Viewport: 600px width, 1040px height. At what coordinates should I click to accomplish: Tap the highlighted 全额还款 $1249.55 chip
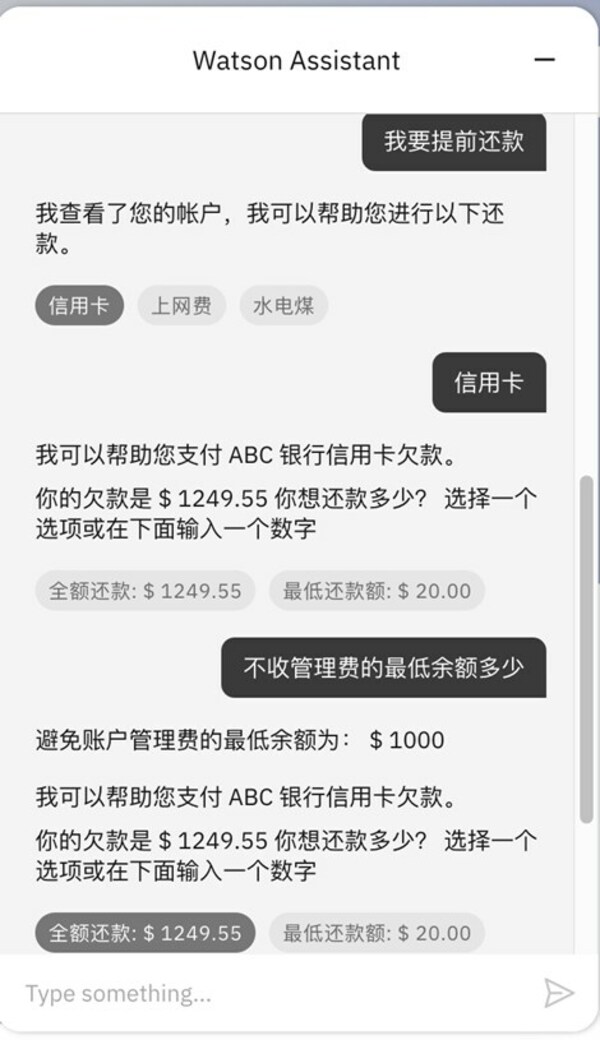tap(145, 933)
